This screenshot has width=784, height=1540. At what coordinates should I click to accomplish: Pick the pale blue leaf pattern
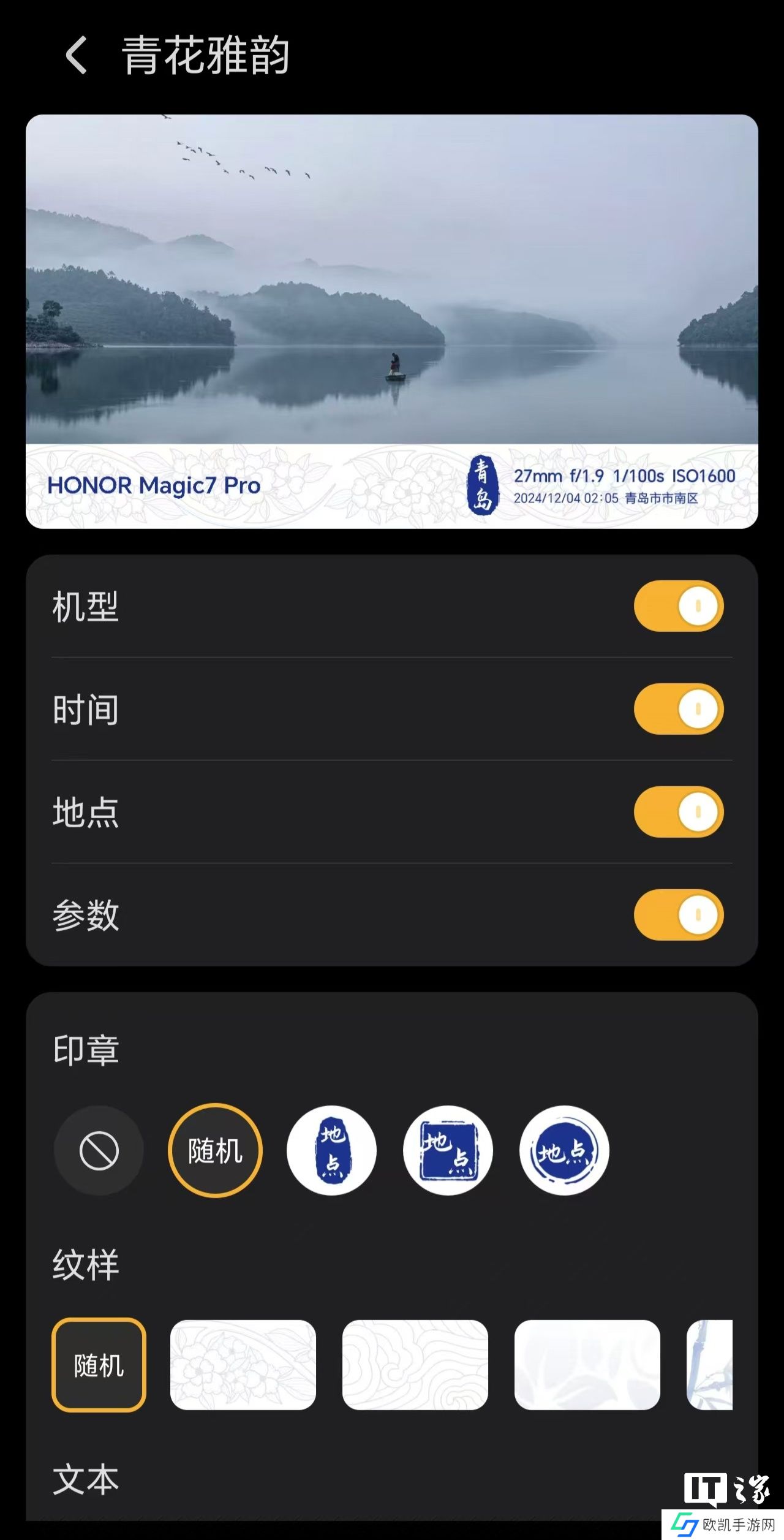click(587, 1365)
